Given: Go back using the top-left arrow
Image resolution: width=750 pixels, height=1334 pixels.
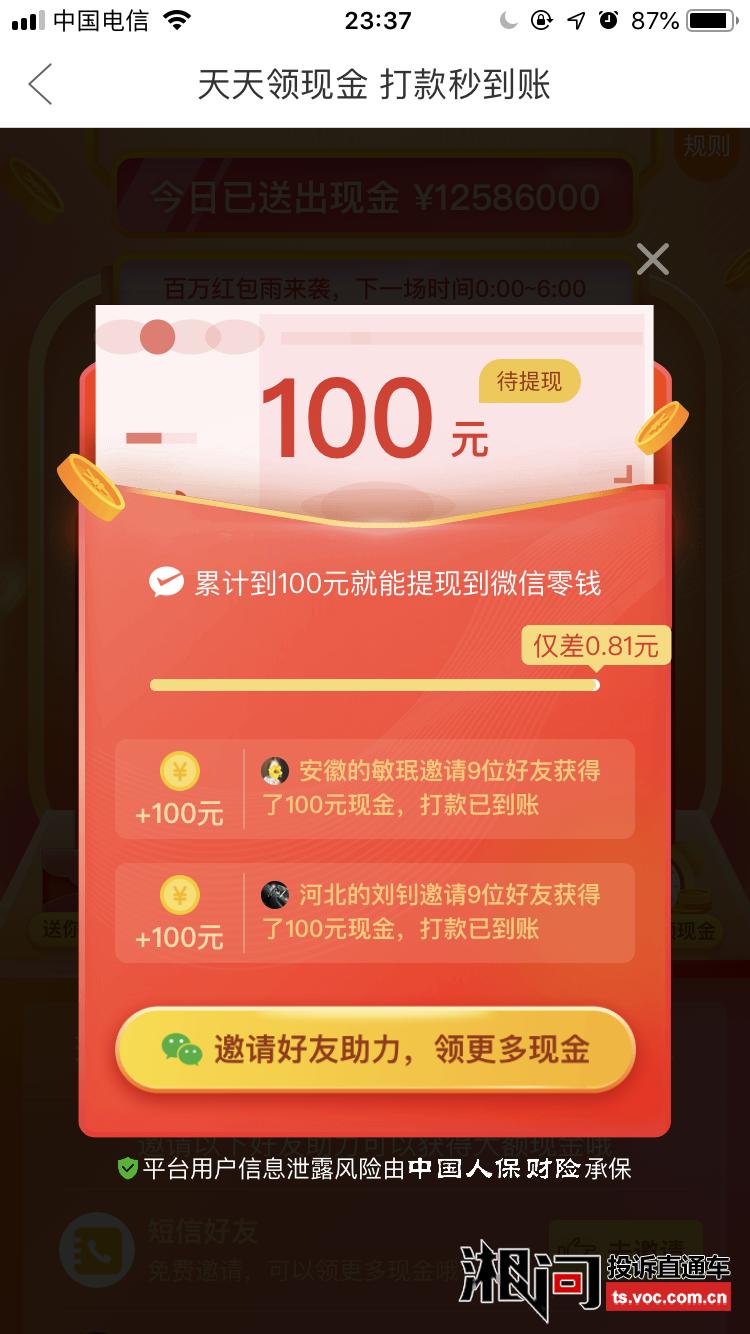Looking at the screenshot, I should pos(40,85).
